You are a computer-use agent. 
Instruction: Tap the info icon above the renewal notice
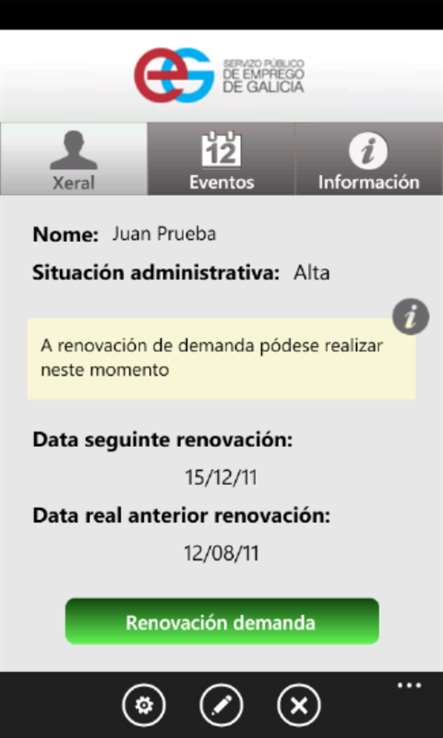tap(411, 317)
